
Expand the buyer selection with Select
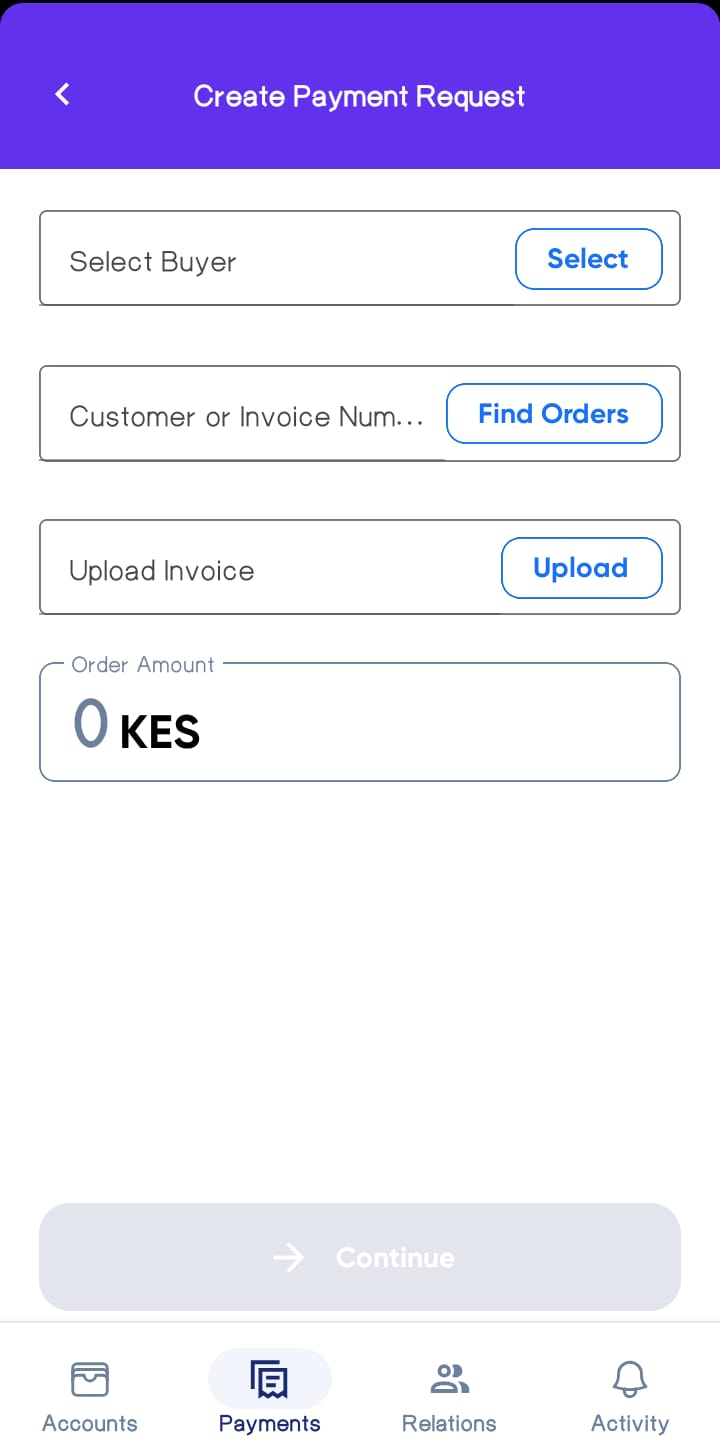(588, 258)
